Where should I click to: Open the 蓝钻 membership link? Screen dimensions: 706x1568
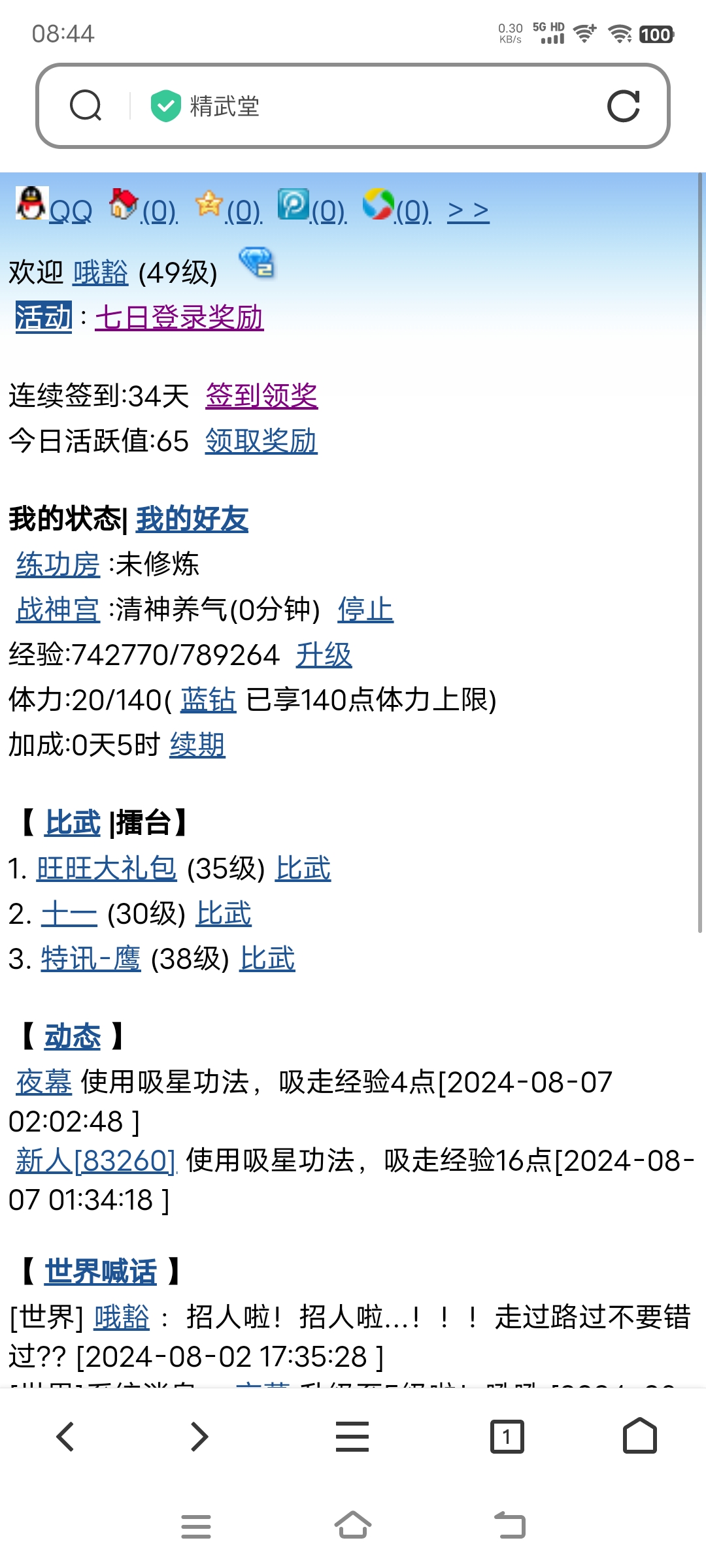point(208,700)
